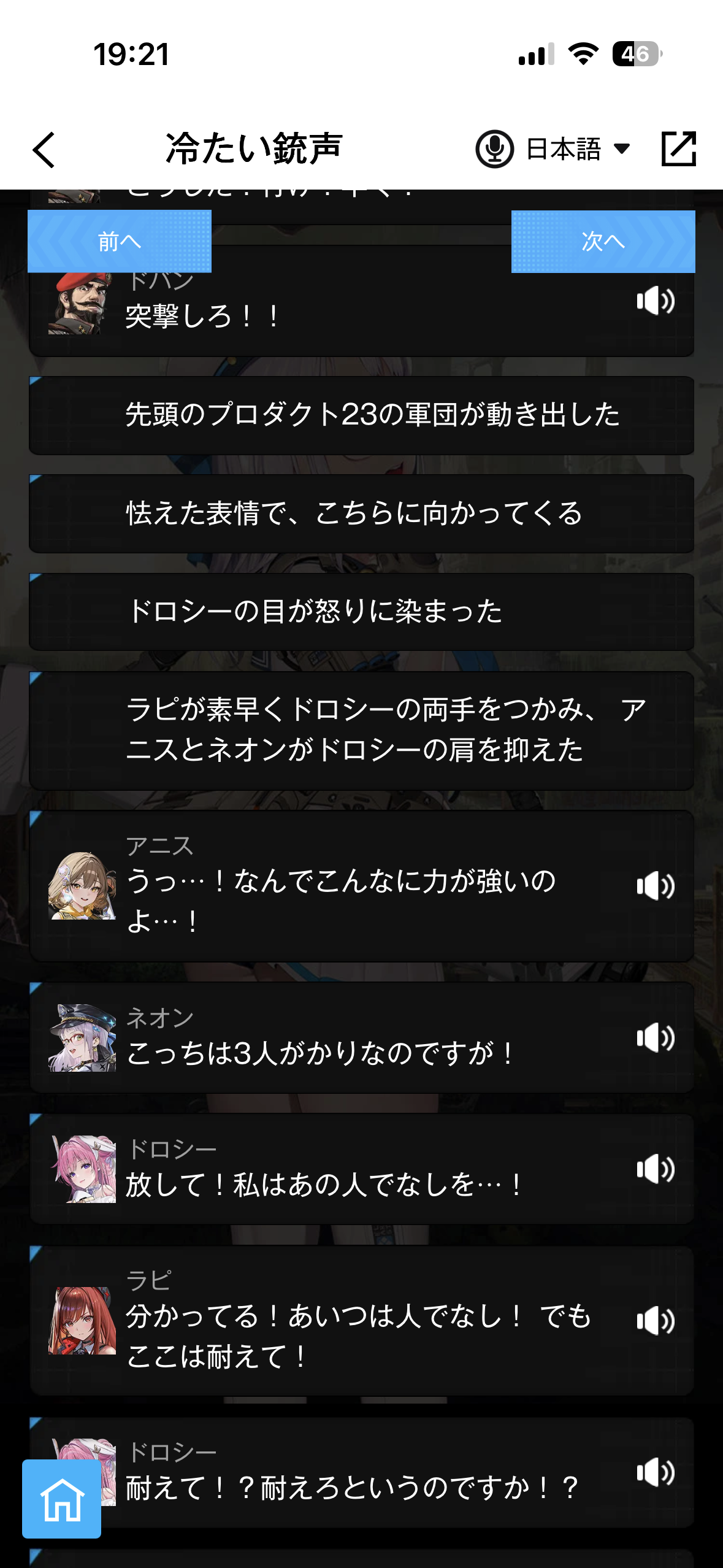The width and height of the screenshot is (723, 1568).
Task: Play ラピ's 分かってる！あいつは人でなし line
Action: click(655, 1321)
